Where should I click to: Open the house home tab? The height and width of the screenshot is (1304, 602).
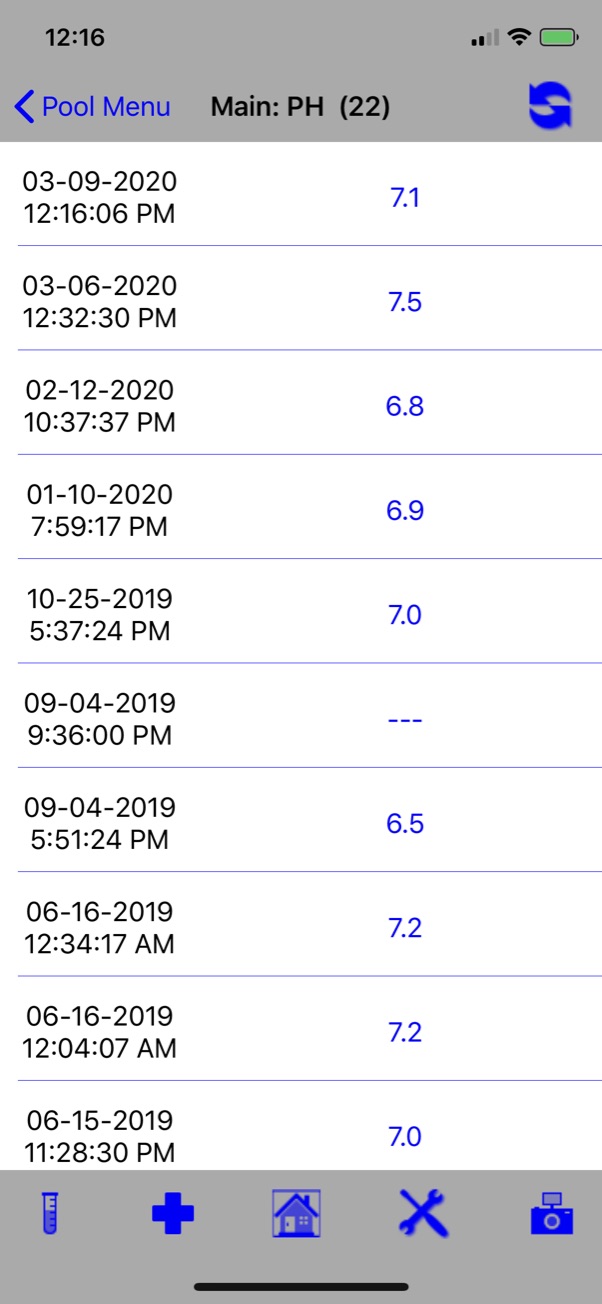click(x=297, y=1214)
